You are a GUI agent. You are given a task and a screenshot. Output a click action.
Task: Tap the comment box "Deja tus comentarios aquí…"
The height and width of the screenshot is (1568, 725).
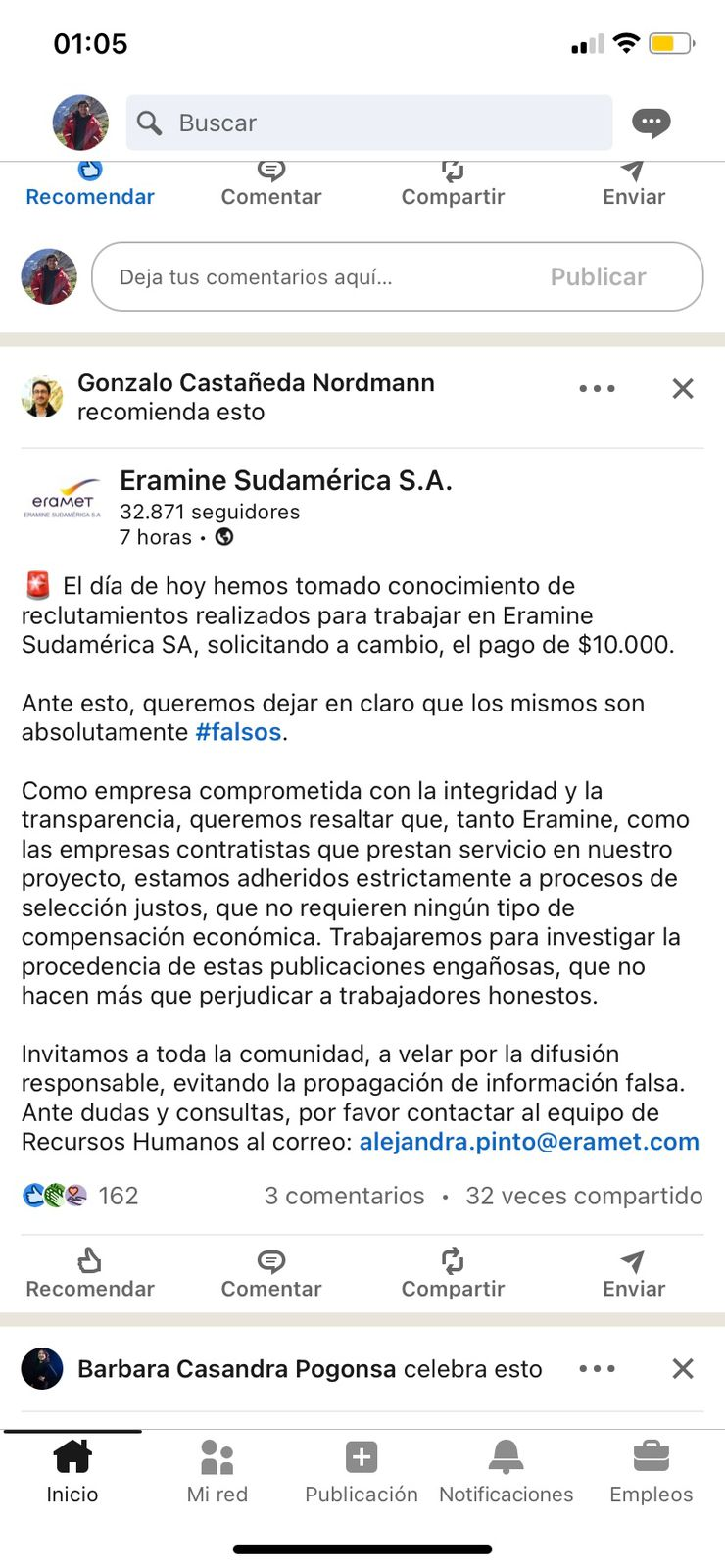tap(323, 277)
